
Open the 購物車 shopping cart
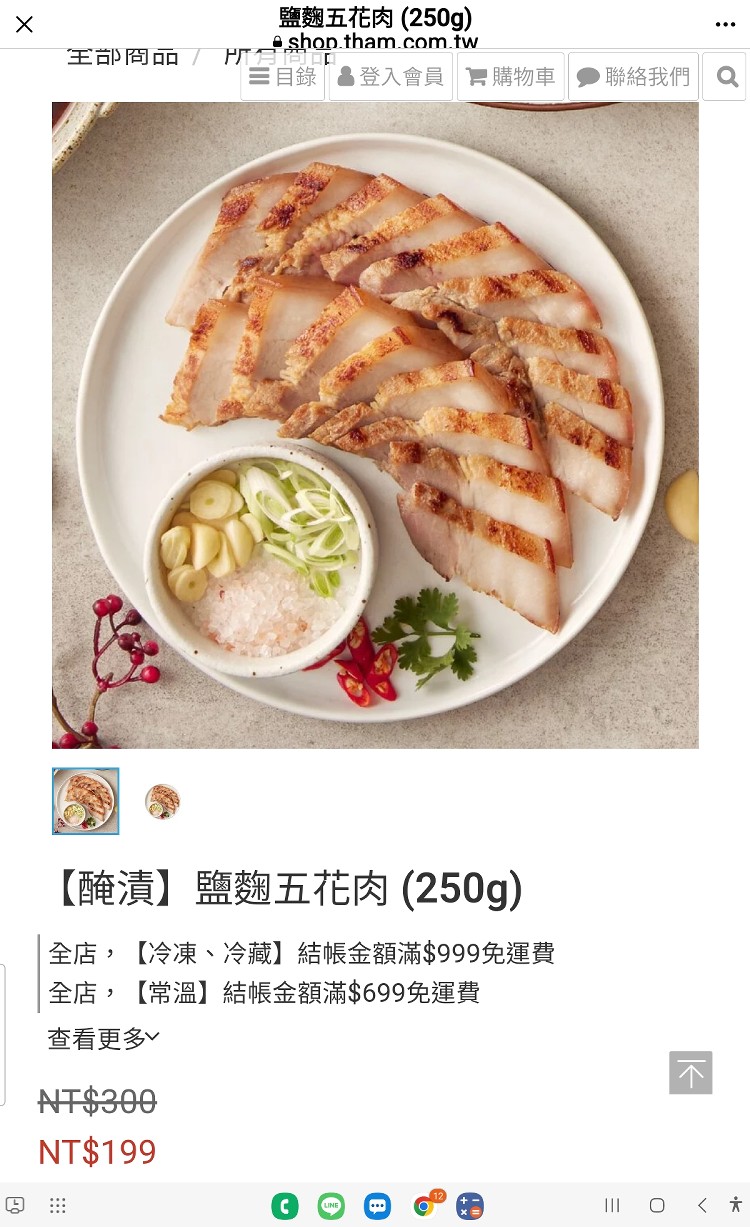[x=511, y=77]
